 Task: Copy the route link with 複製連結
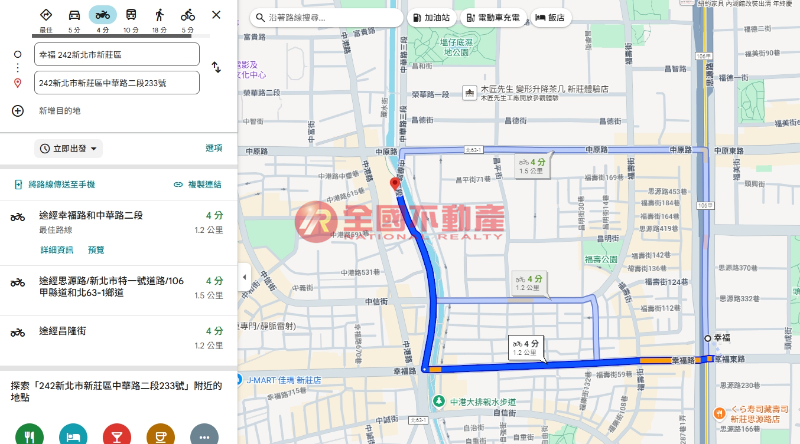pyautogui.click(x=197, y=185)
